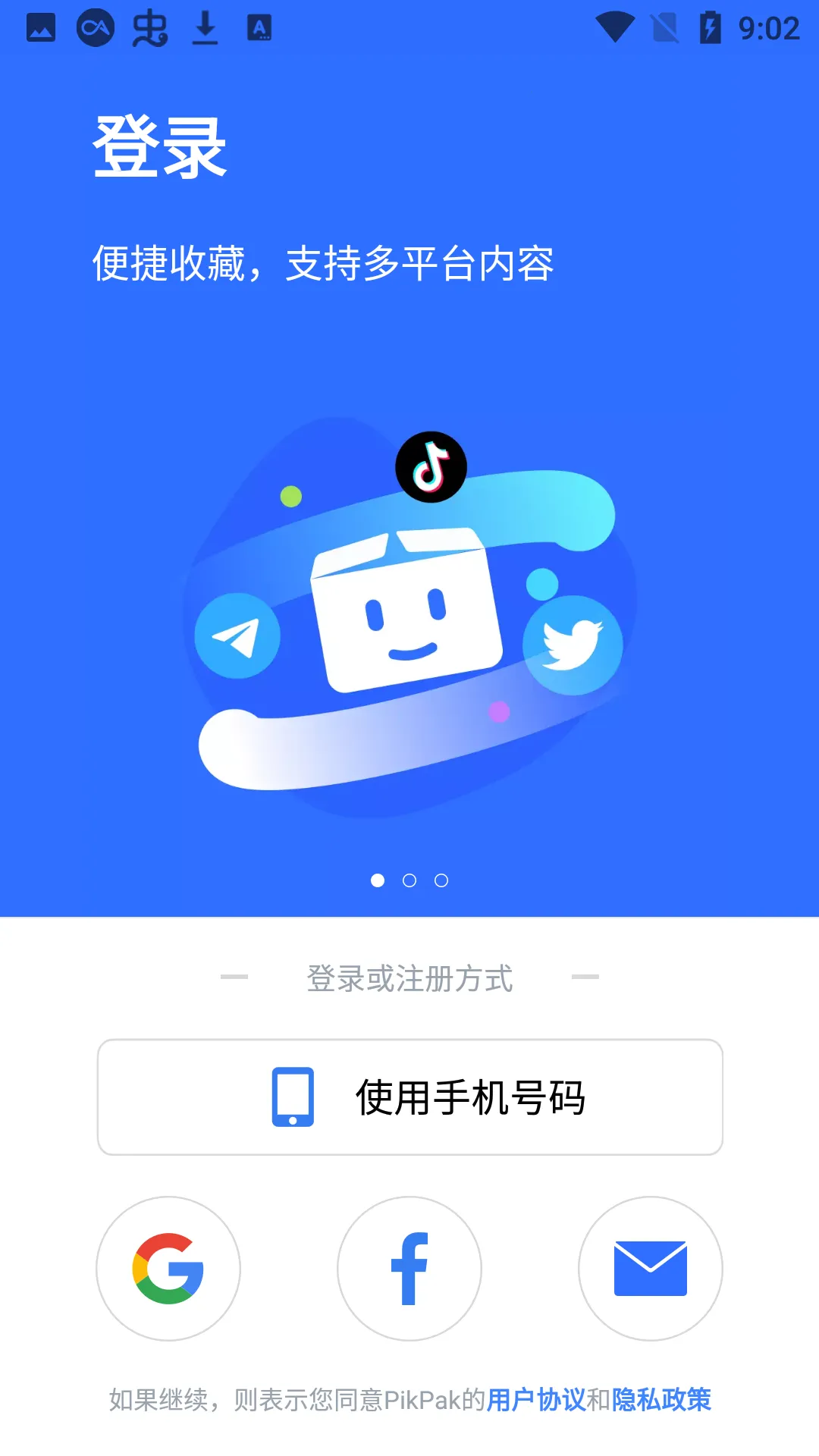Tap the carousel page indicator area

pos(409,882)
